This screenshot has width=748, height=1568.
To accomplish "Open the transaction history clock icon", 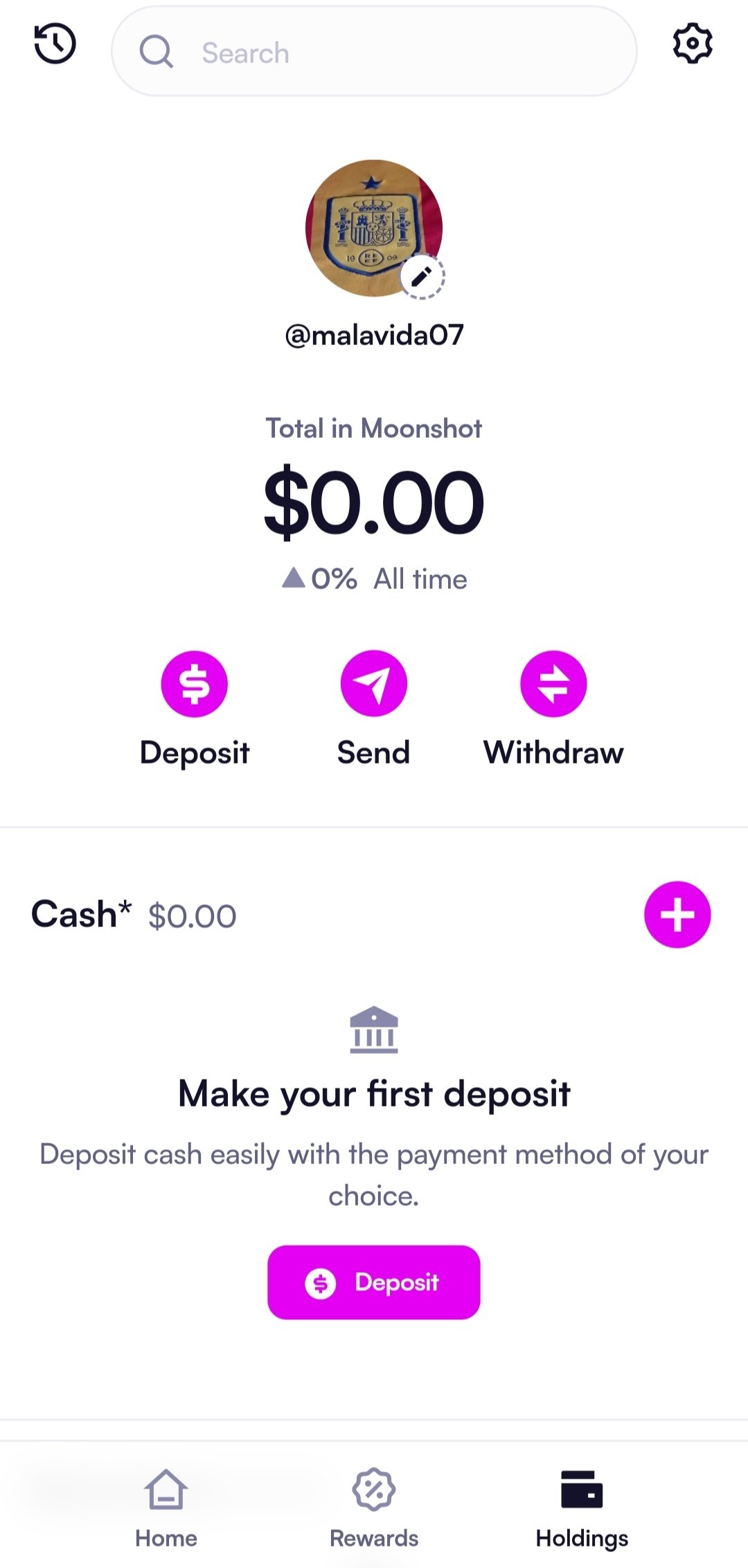I will tap(55, 44).
